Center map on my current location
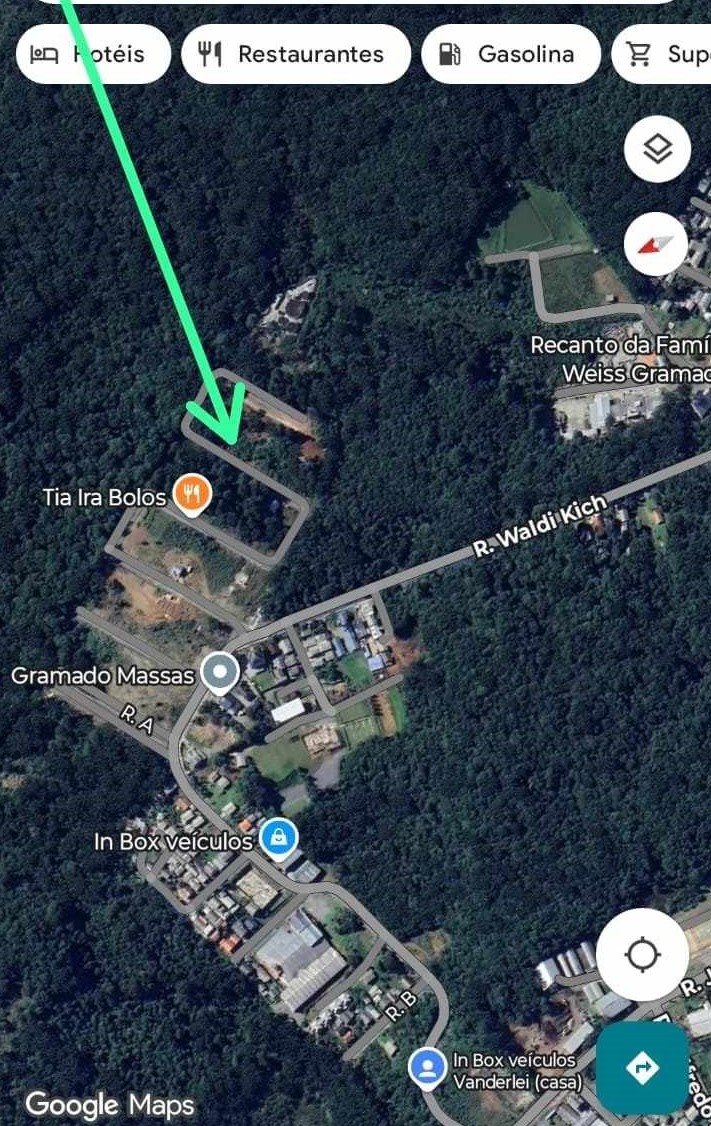This screenshot has height=1126, width=711. [642, 954]
